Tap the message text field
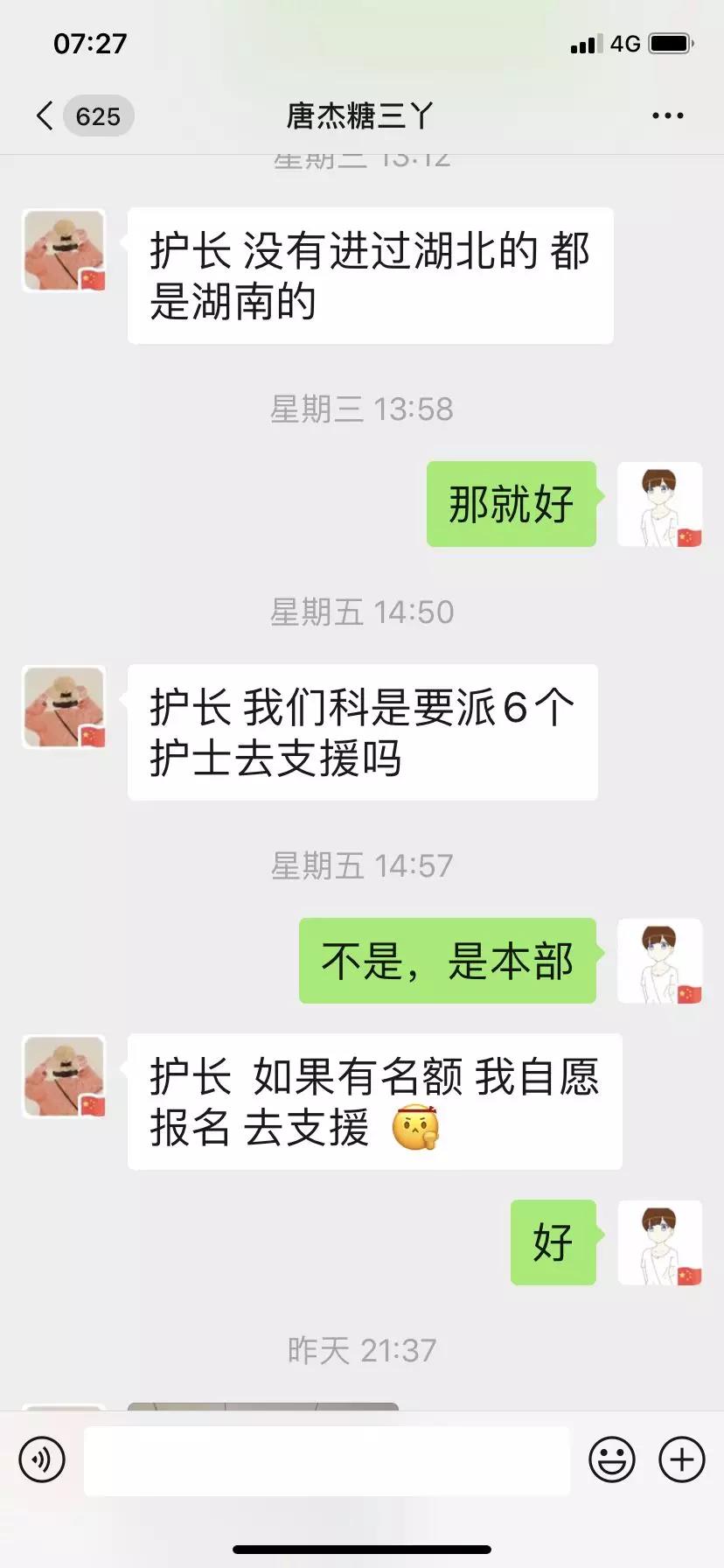 pos(326,1459)
